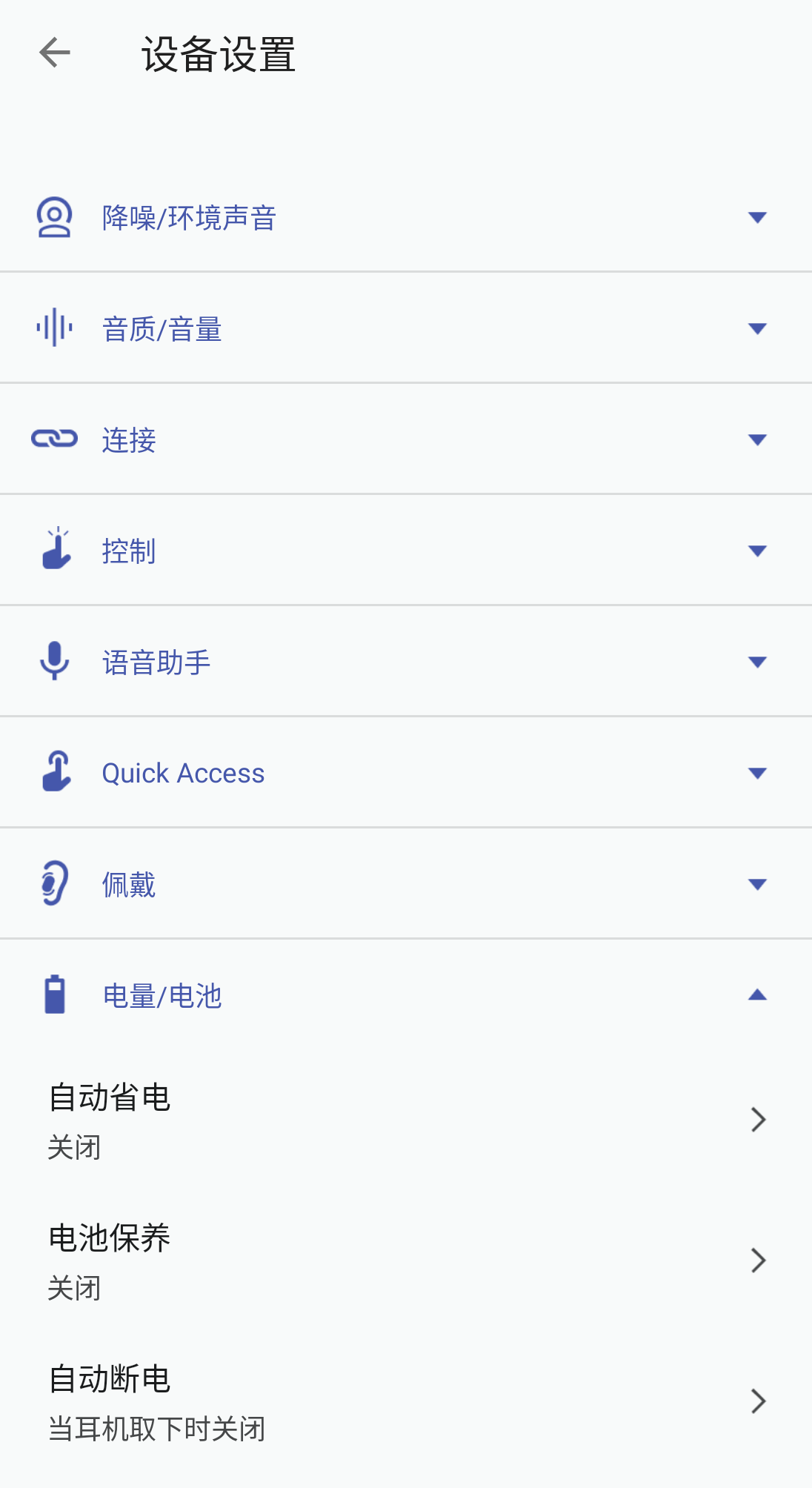Expand the 控制 section

point(405,551)
